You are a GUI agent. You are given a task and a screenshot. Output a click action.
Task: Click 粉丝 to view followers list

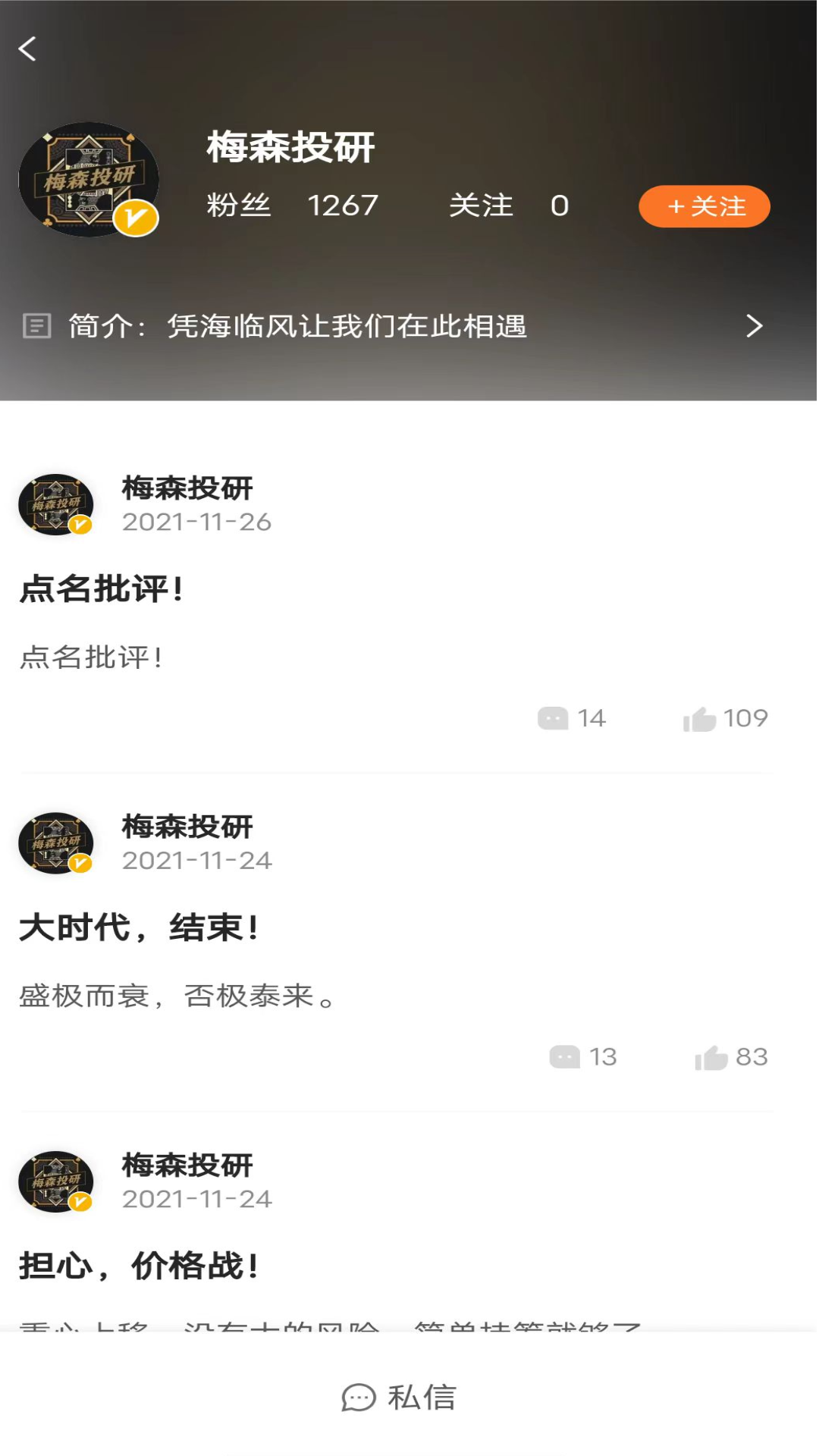[x=239, y=206]
